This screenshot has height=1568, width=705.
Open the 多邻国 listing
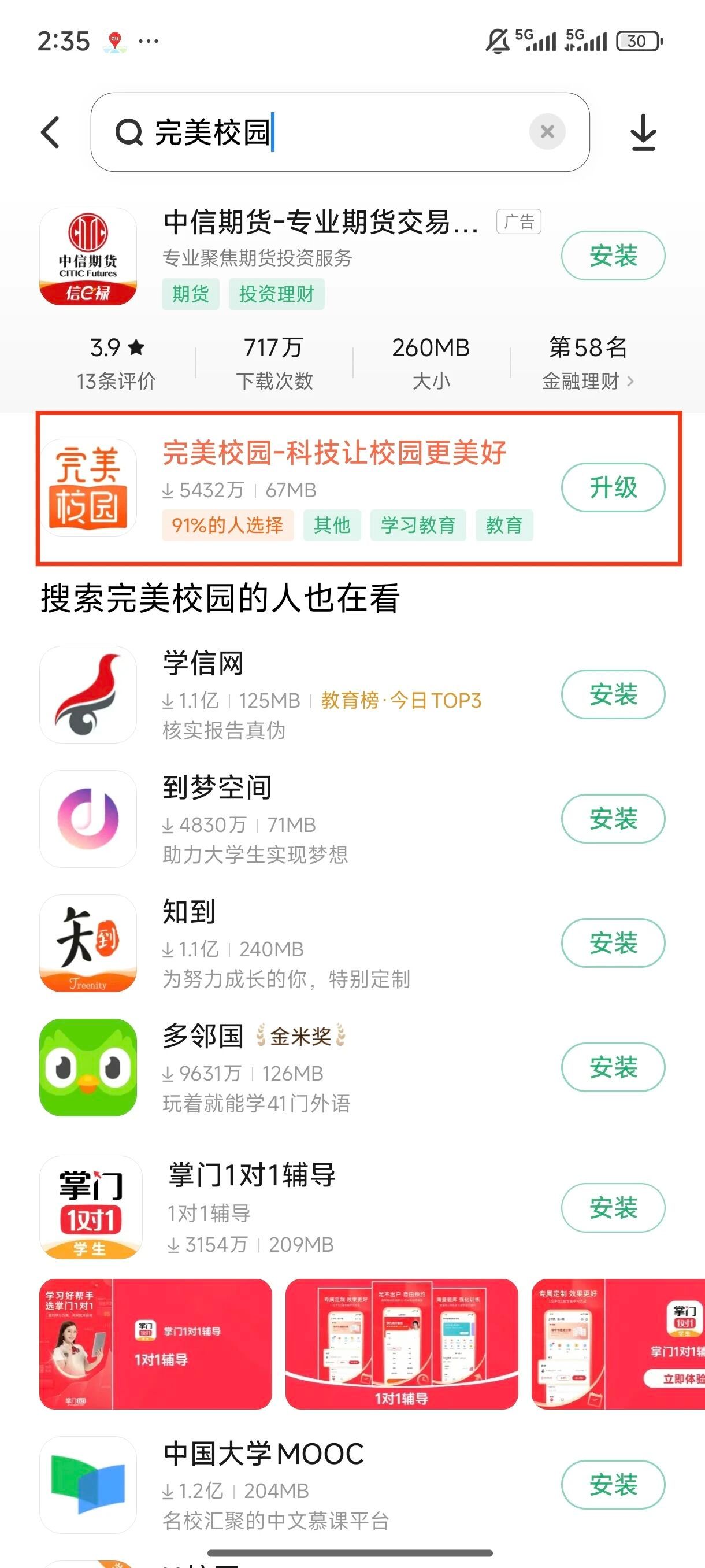click(203, 1036)
